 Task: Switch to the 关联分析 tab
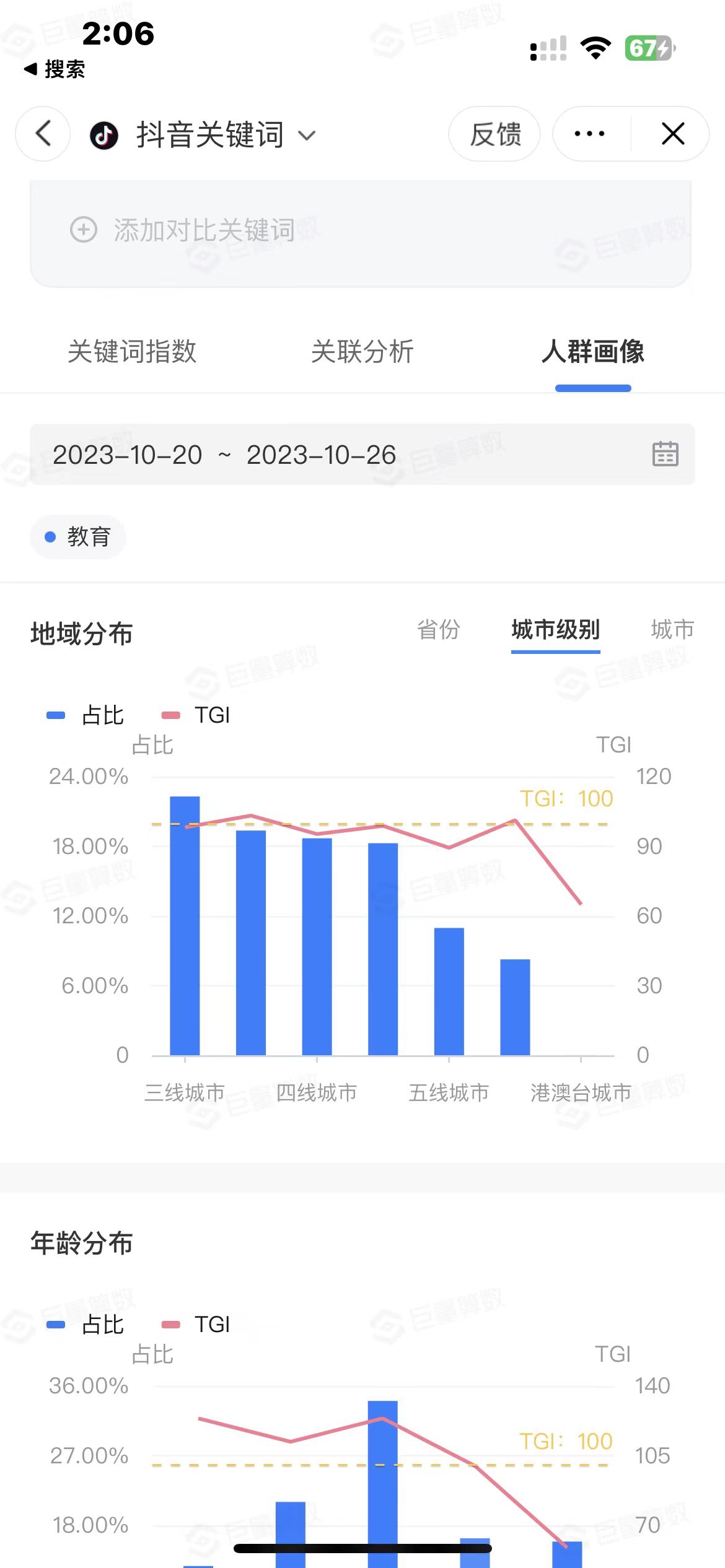click(x=362, y=352)
